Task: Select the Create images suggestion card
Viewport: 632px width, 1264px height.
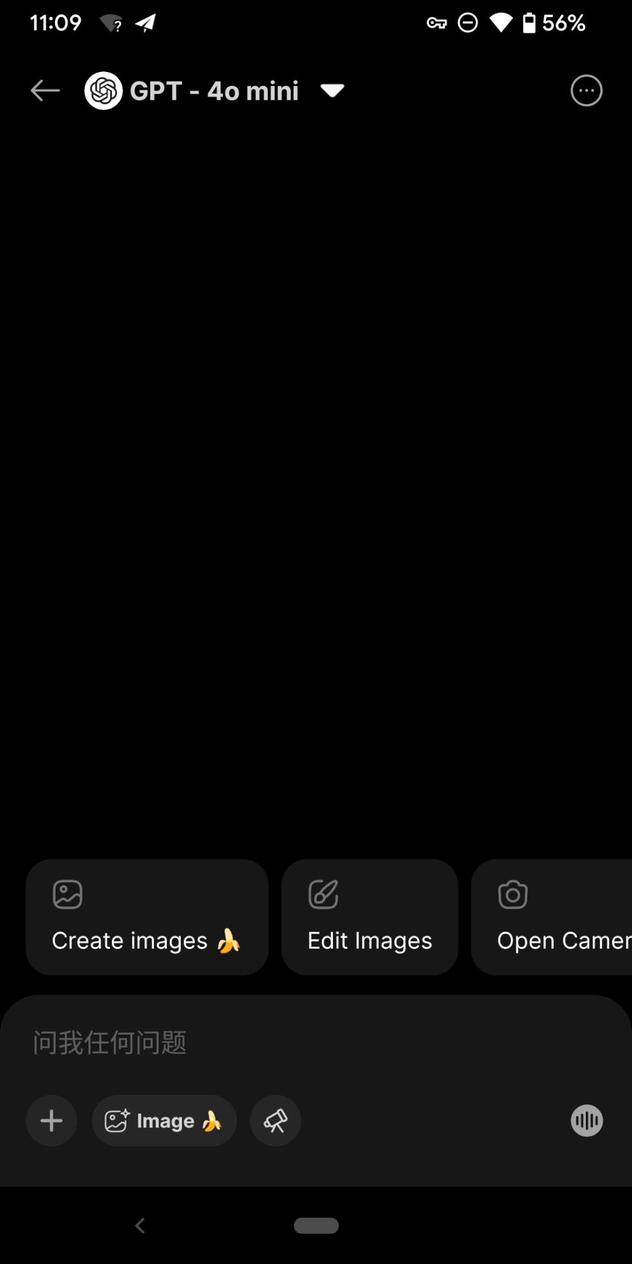Action: point(147,917)
